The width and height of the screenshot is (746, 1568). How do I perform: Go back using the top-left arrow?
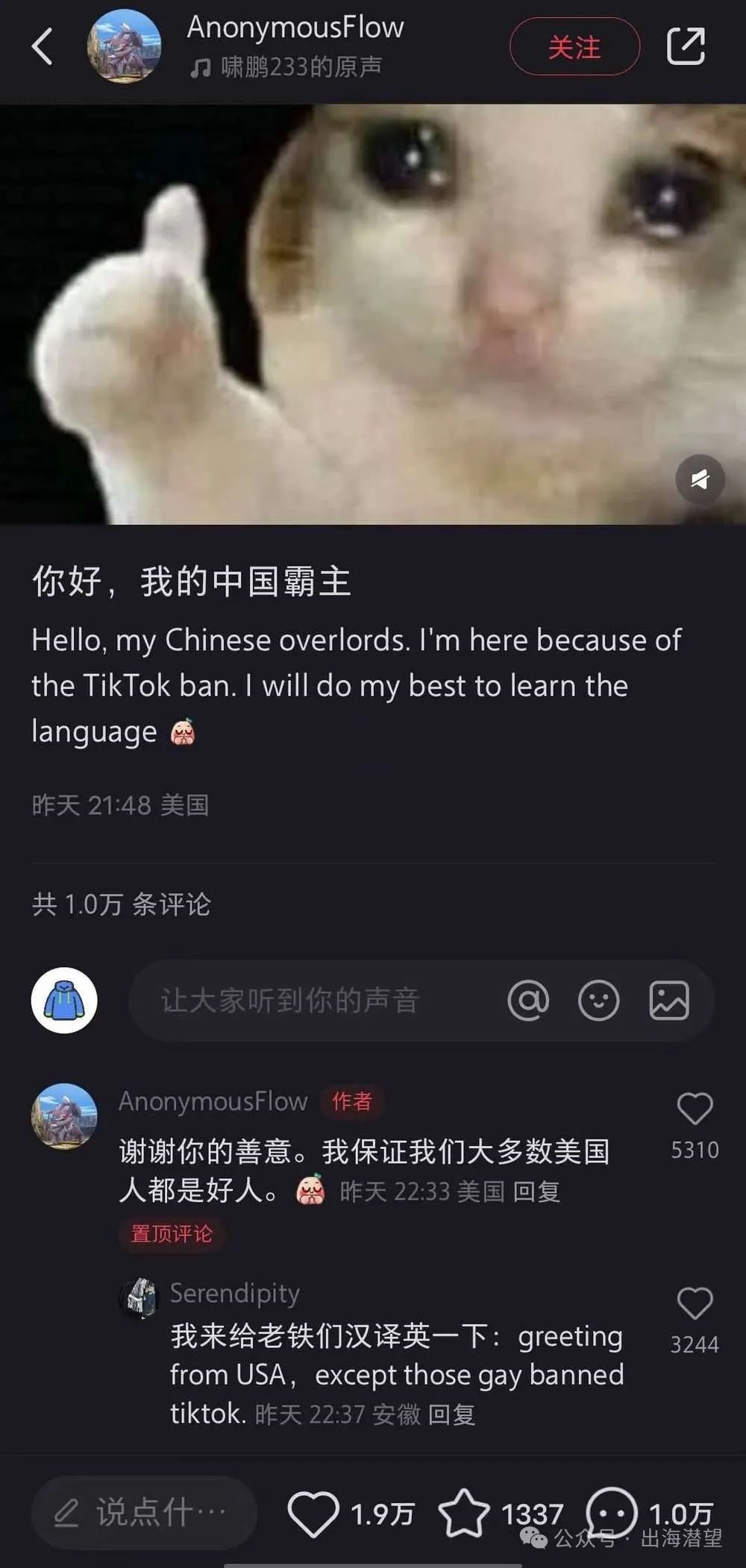click(43, 46)
